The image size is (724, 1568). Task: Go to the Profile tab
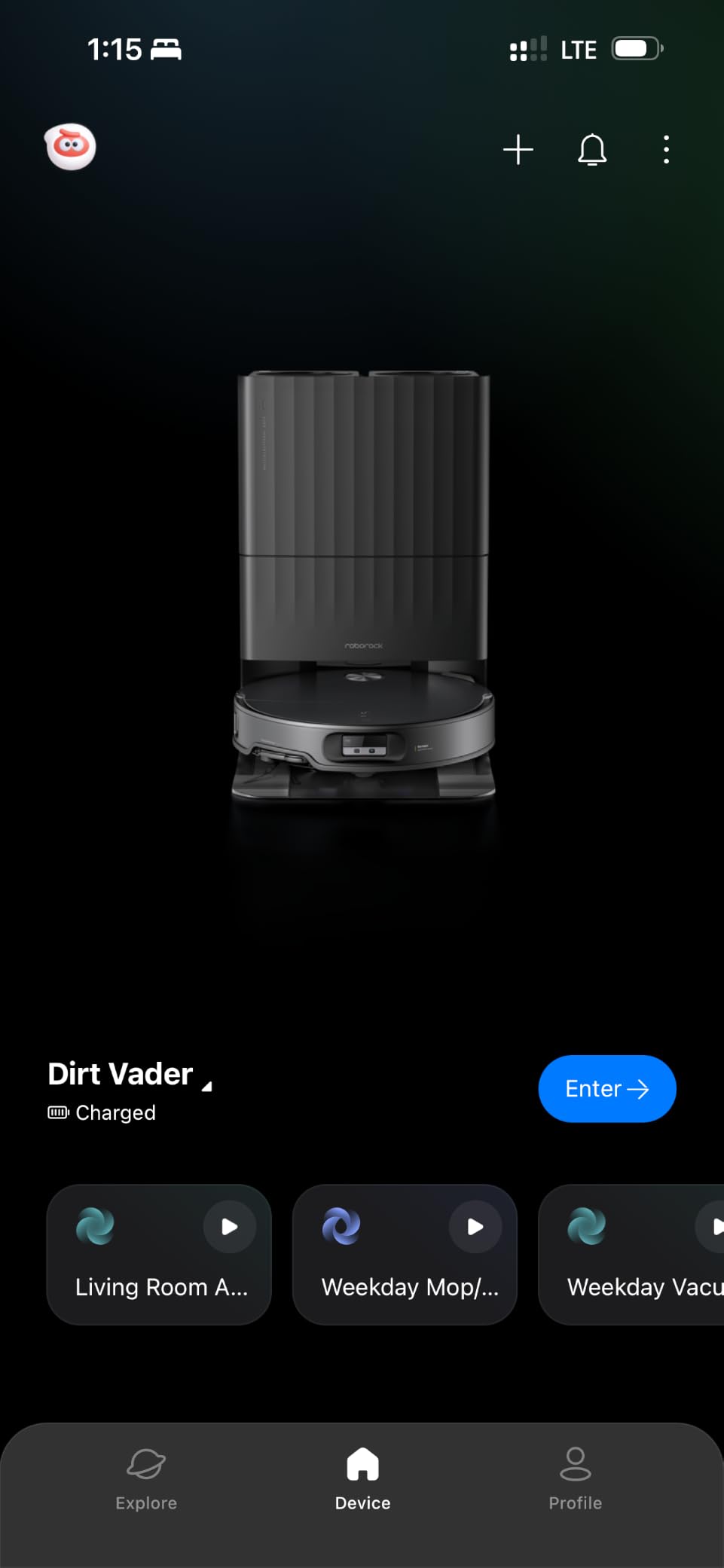pos(576,1480)
